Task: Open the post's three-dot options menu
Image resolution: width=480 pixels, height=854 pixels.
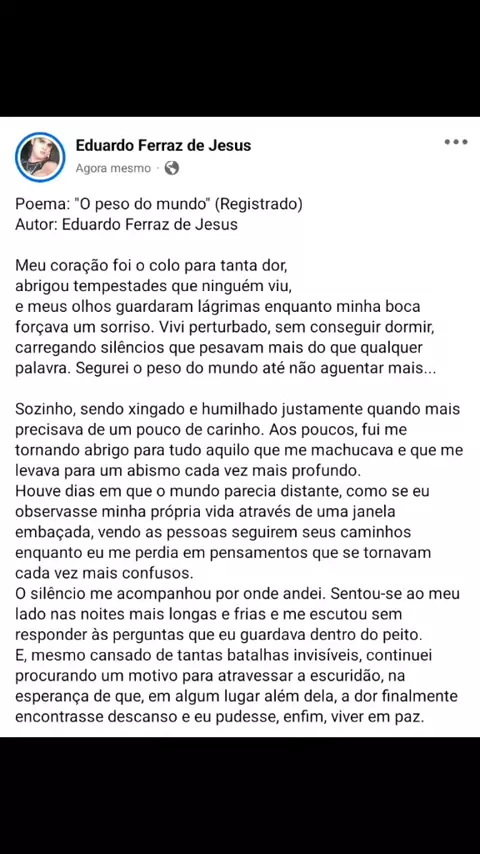Action: point(455,142)
